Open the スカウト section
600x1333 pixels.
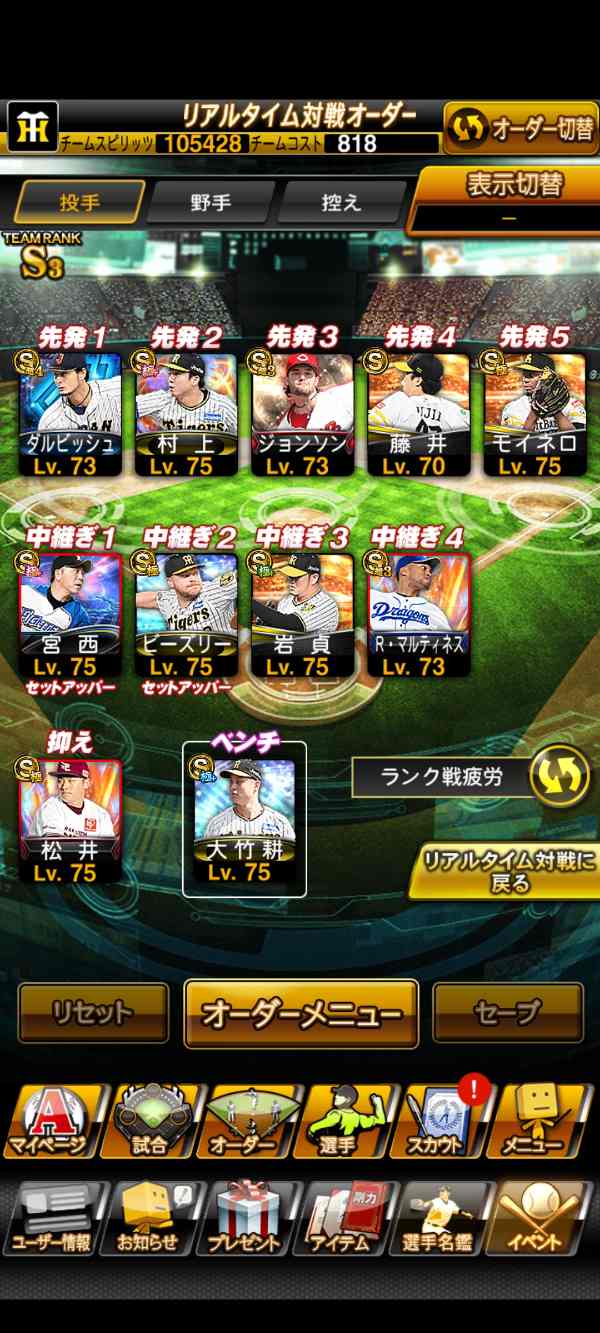point(445,1120)
